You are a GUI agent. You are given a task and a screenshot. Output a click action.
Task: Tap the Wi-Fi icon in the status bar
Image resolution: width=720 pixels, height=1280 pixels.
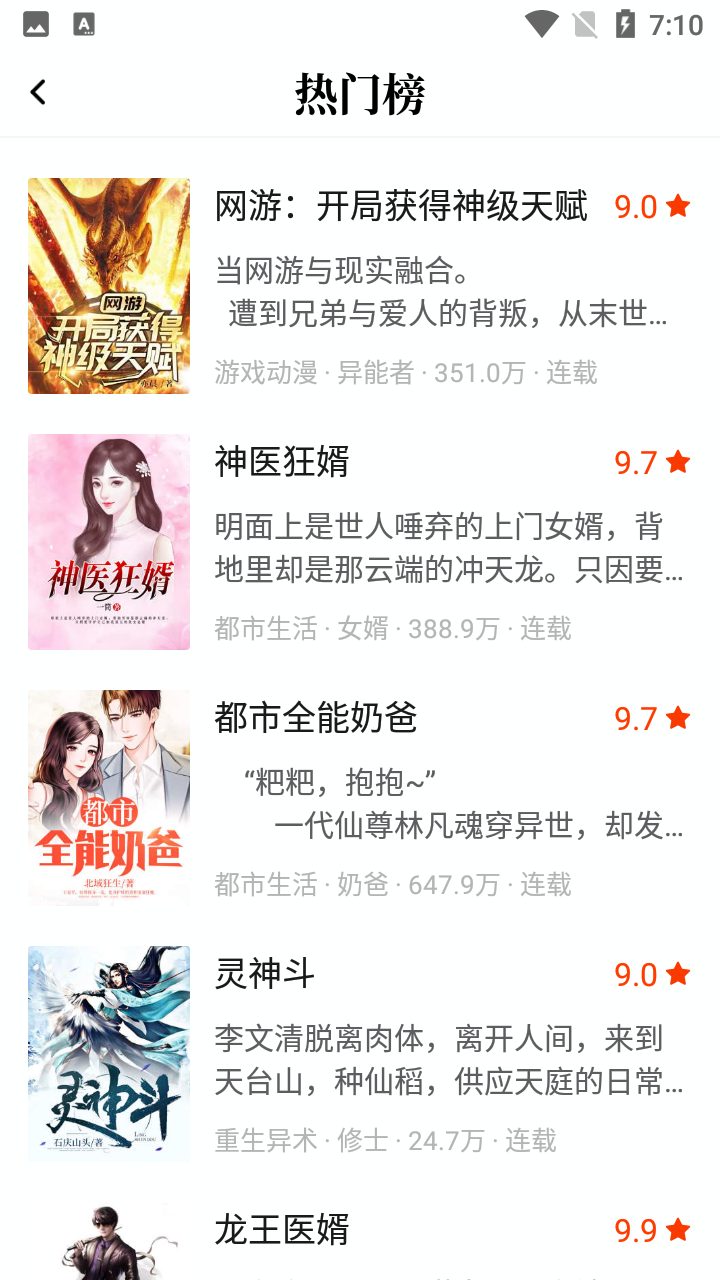pos(542,23)
